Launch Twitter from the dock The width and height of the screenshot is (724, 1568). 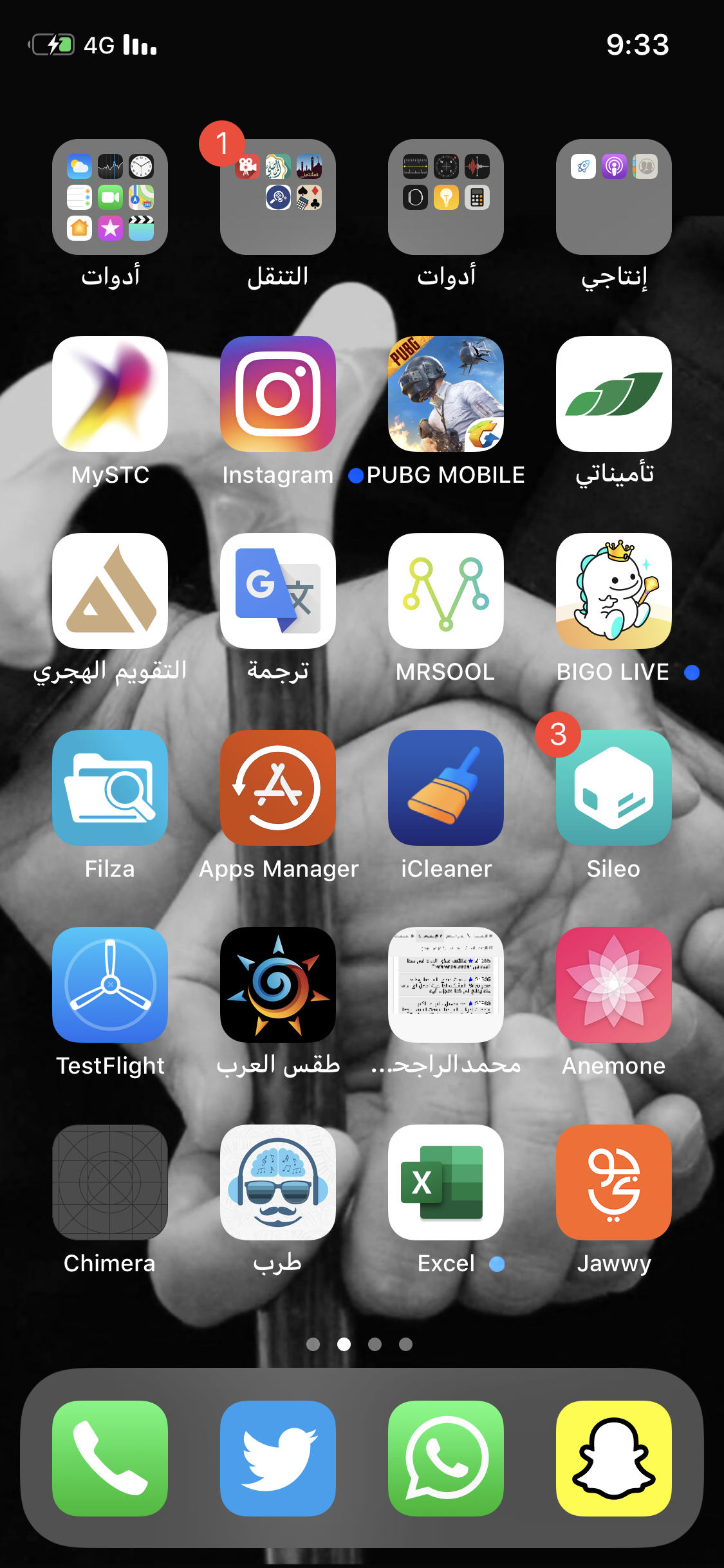(278, 1458)
